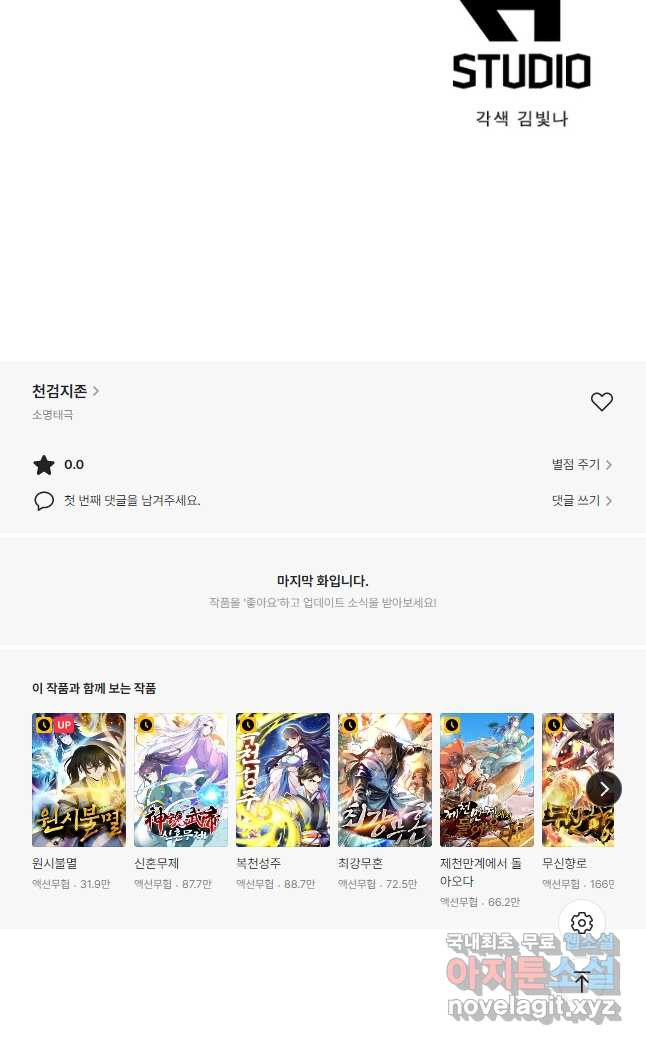Like this series with the heart icon

[601, 402]
